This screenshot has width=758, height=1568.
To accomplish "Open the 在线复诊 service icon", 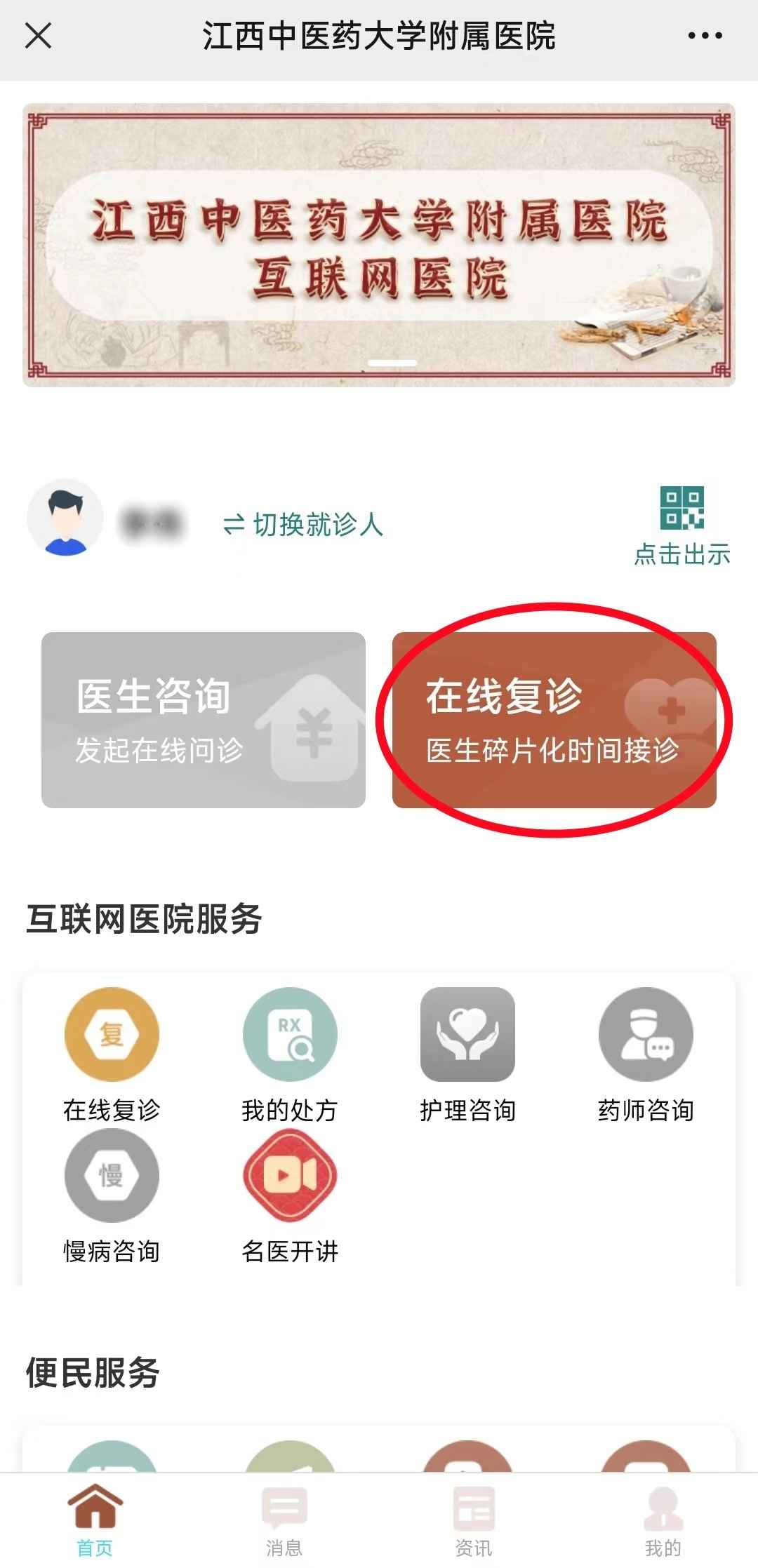I will pyautogui.click(x=112, y=1054).
